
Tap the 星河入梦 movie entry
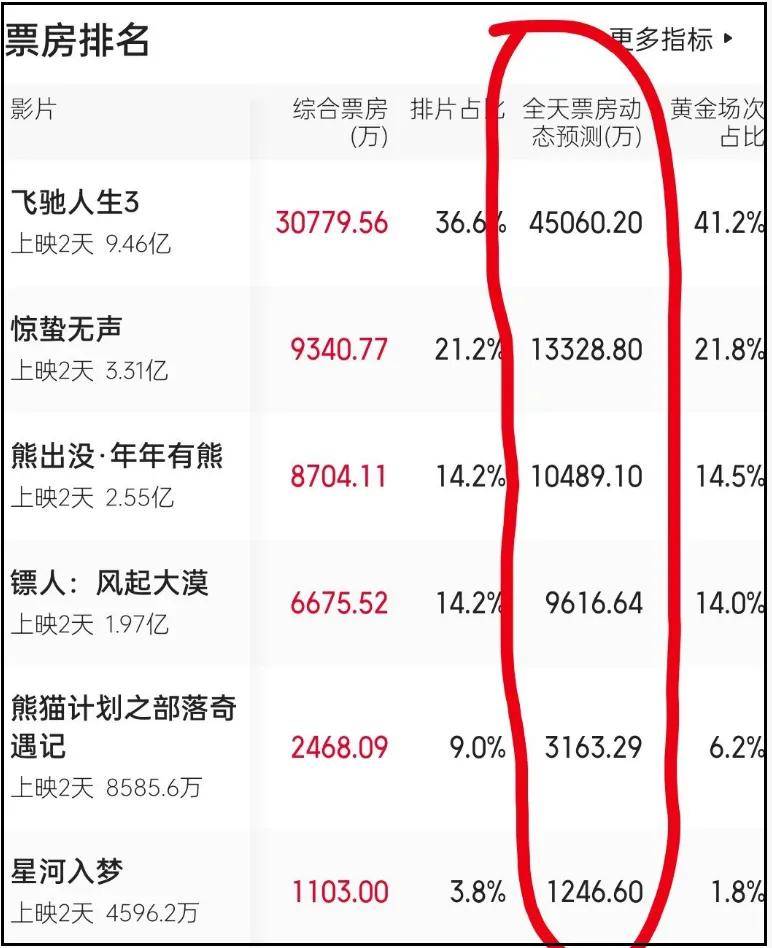click(67, 871)
